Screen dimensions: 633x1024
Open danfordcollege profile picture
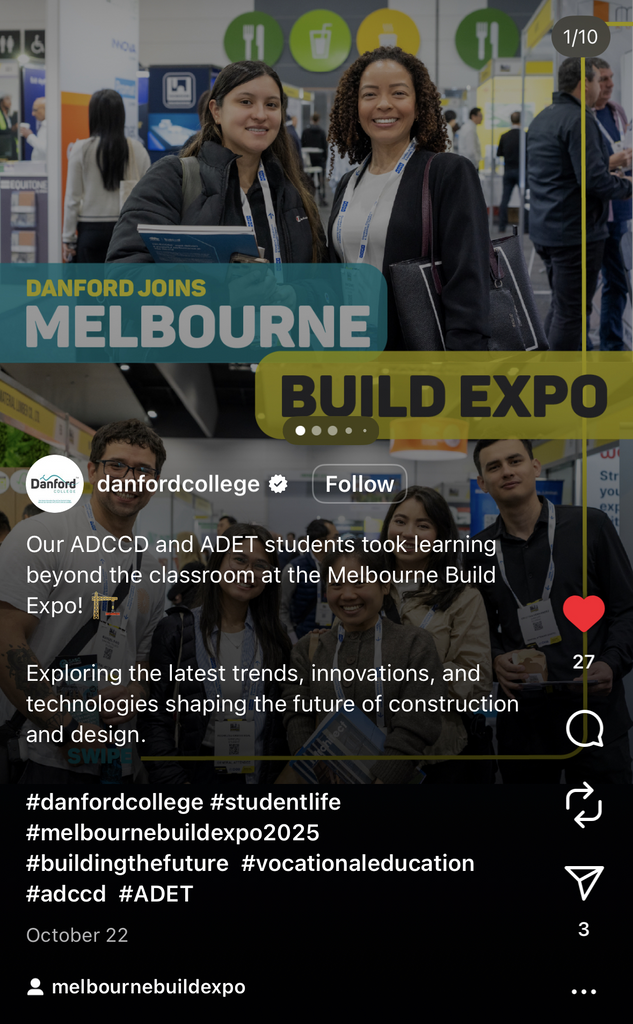54,484
